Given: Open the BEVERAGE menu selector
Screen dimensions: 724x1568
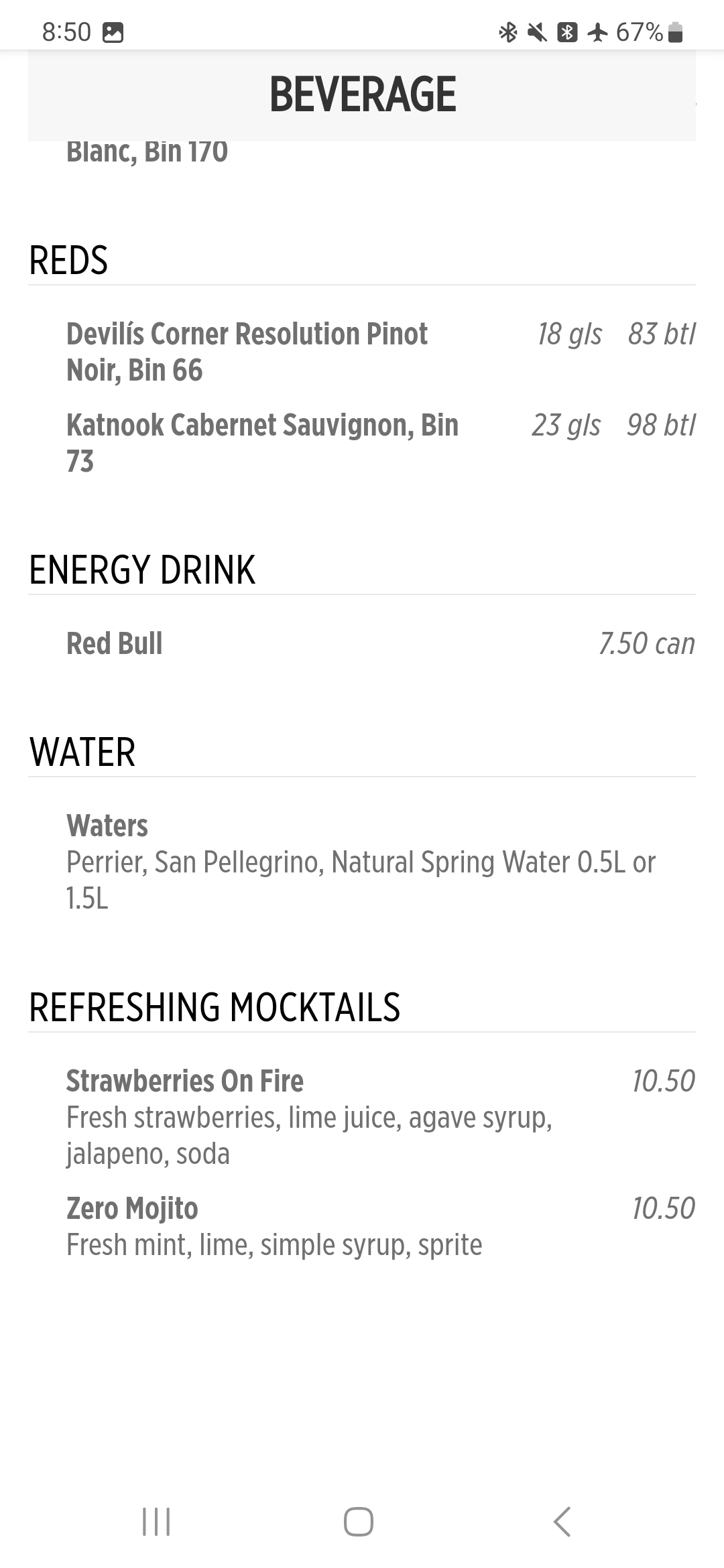Looking at the screenshot, I should click(x=362, y=94).
